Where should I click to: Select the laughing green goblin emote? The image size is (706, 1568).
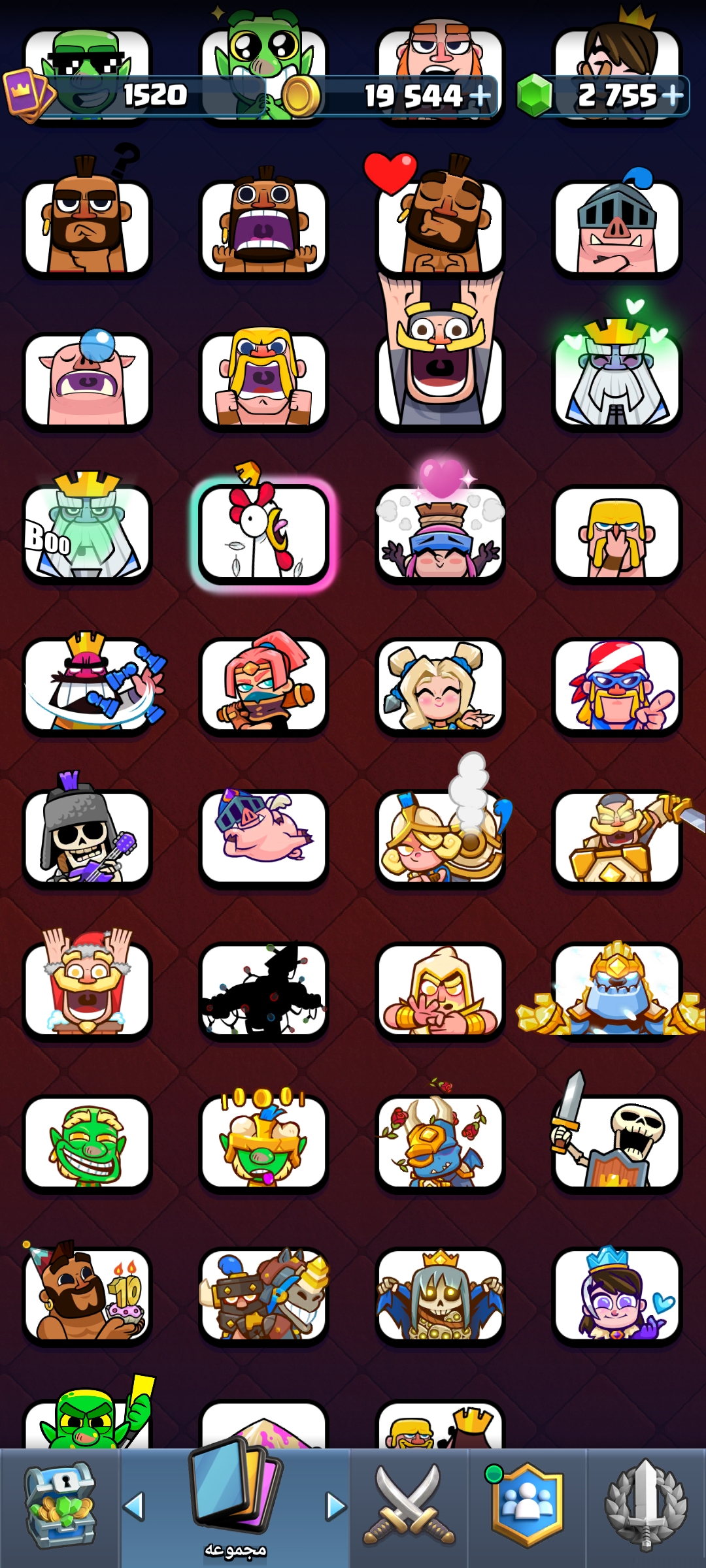click(x=87, y=1144)
